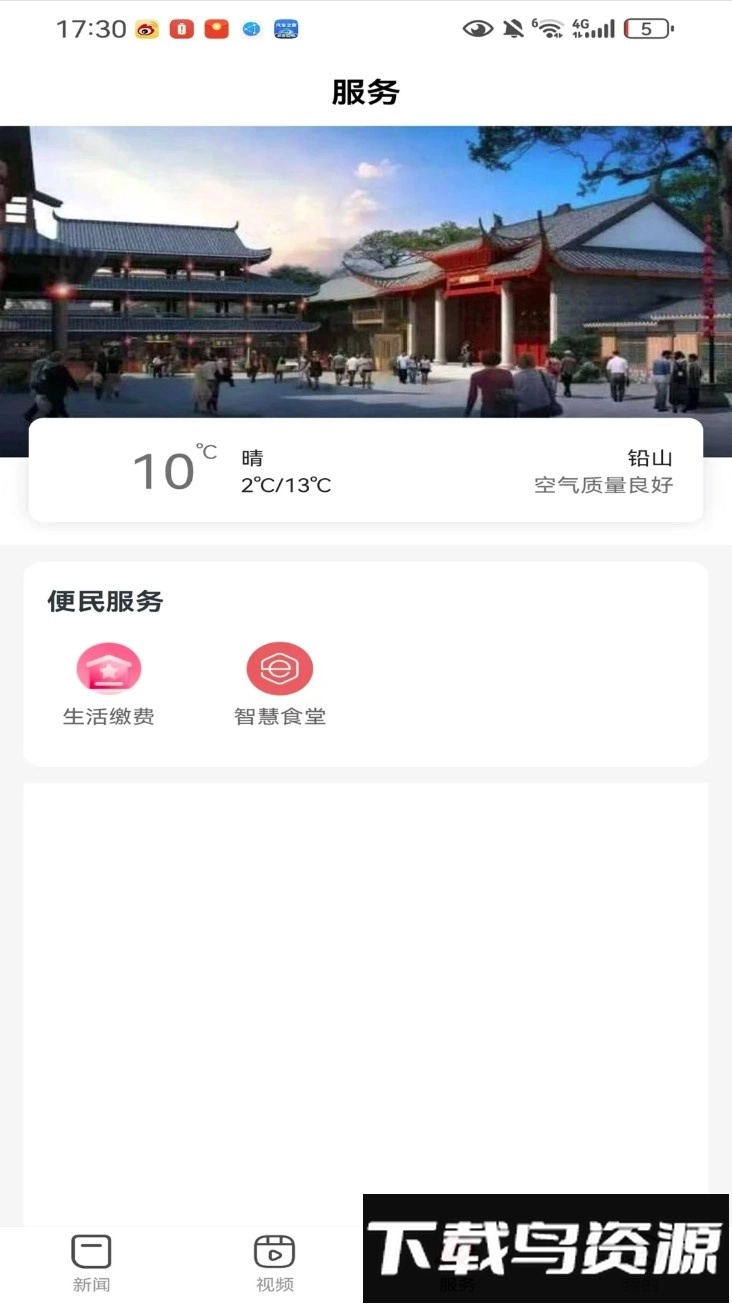Image resolution: width=732 pixels, height=1304 pixels.
Task: Tap the eye icon in the status bar
Action: (477, 28)
